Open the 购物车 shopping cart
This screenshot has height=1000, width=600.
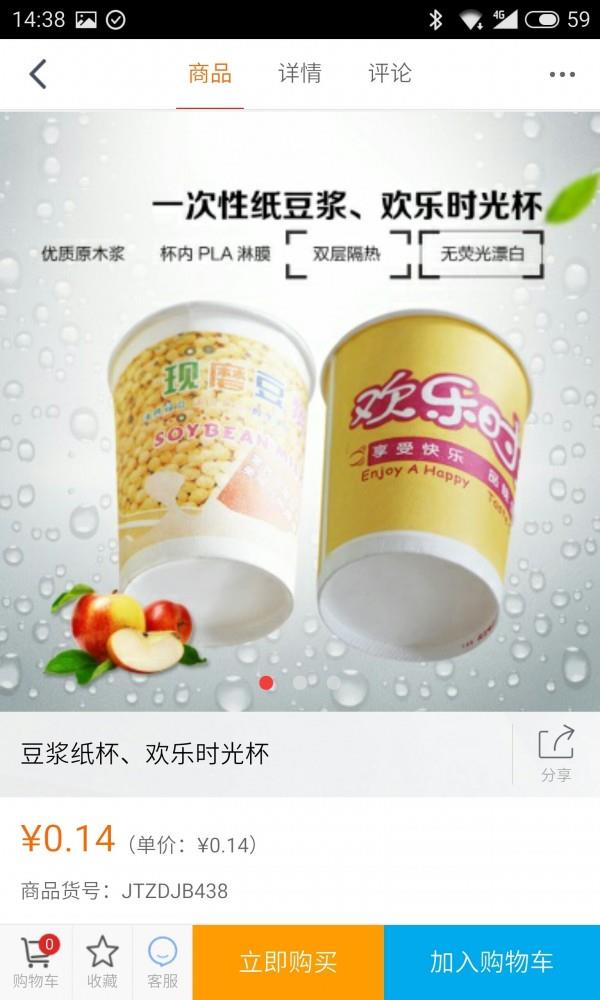(x=37, y=962)
